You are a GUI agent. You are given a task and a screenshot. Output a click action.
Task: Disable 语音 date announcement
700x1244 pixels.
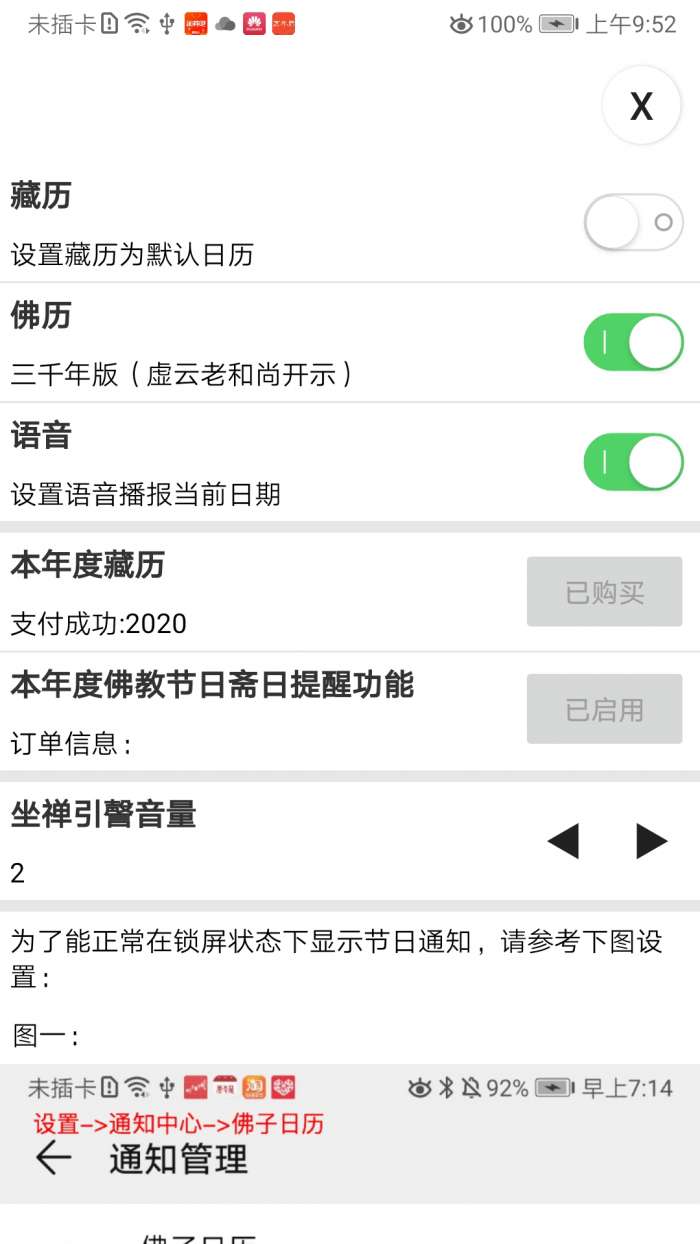coord(633,462)
